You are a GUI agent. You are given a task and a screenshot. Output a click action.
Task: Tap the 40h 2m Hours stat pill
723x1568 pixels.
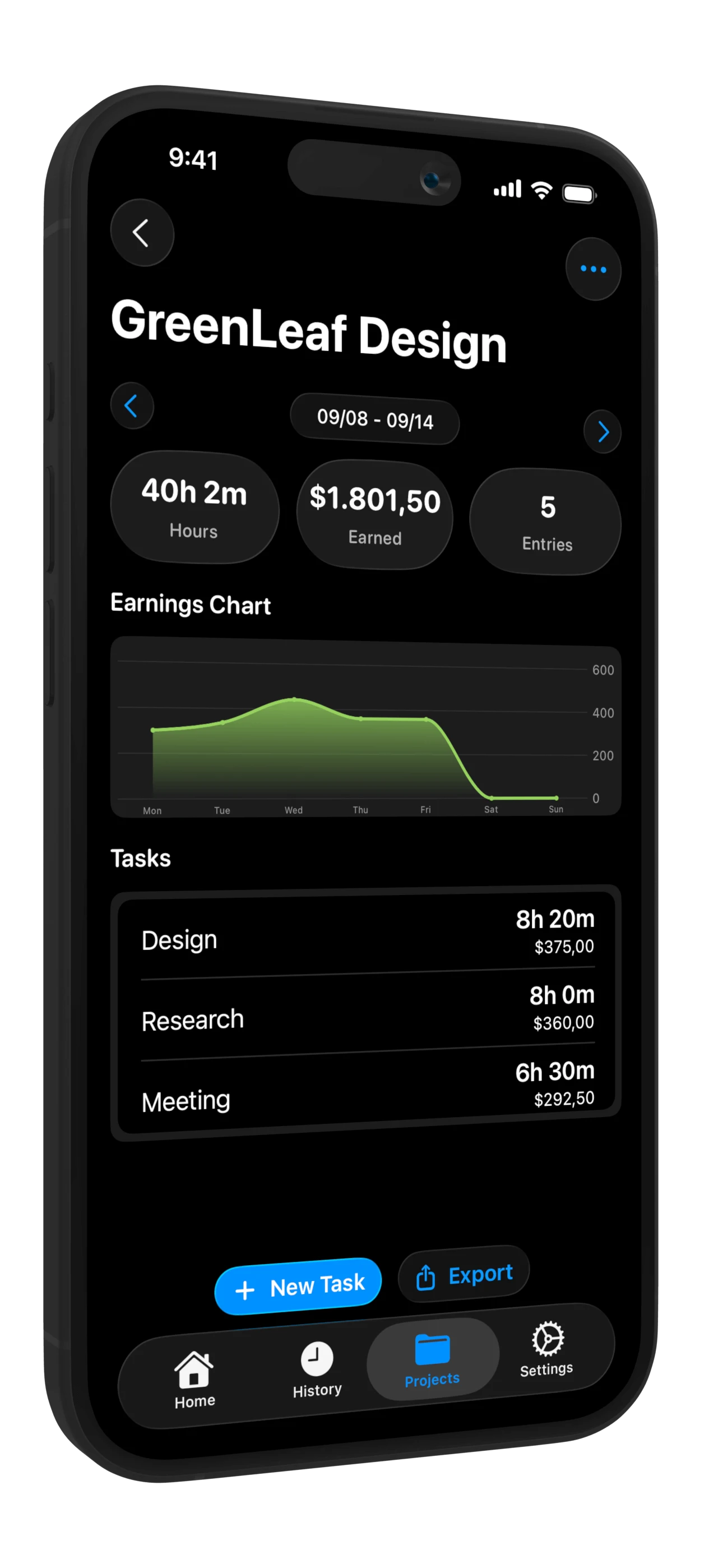coord(194,508)
